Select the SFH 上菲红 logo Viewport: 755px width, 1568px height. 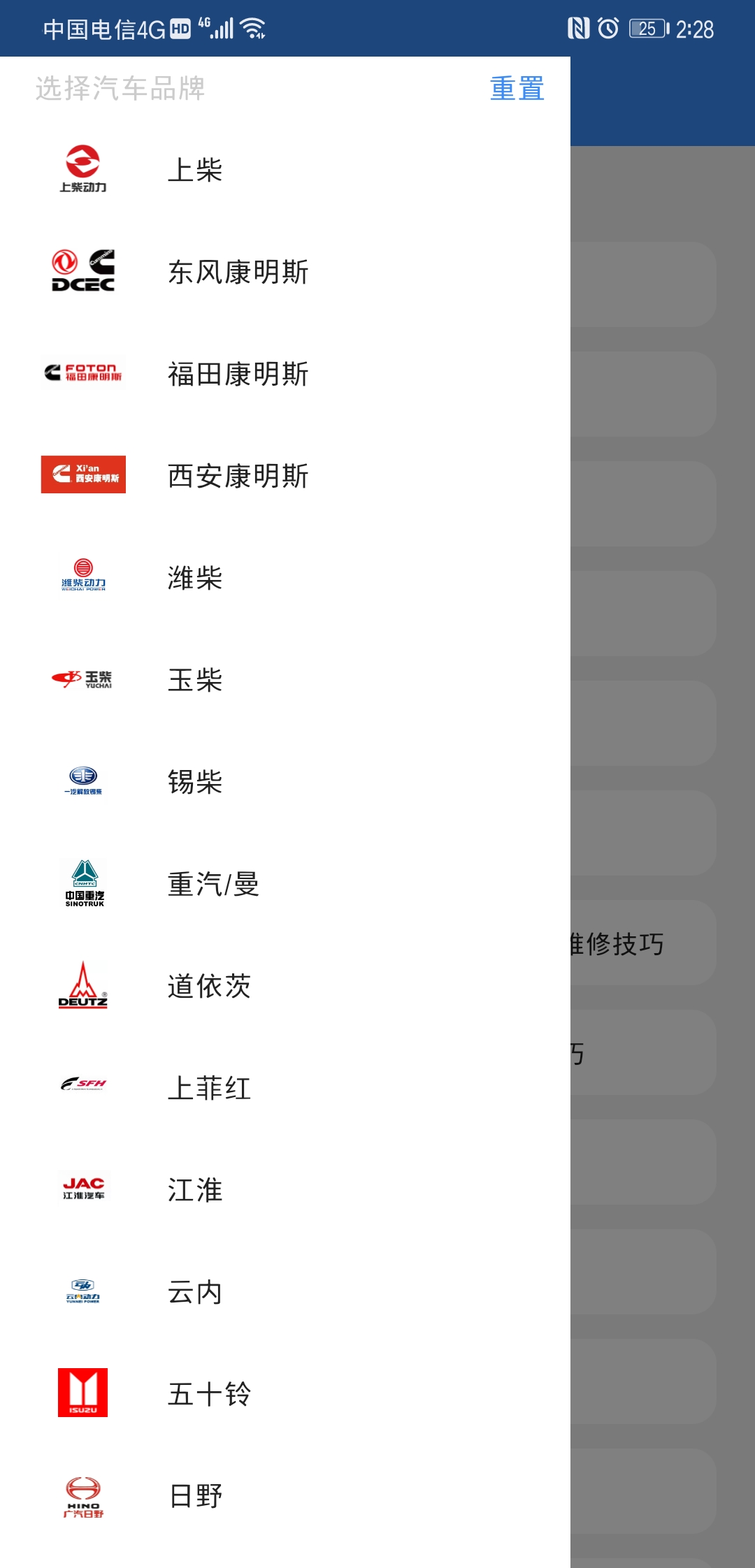tap(83, 1083)
